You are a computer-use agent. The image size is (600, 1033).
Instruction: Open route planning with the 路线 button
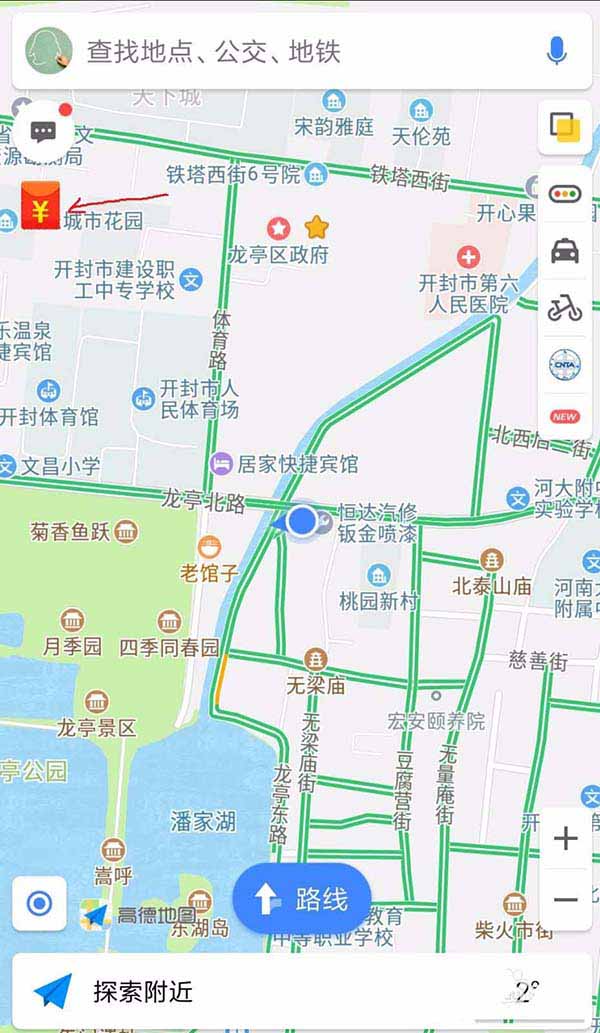point(302,899)
